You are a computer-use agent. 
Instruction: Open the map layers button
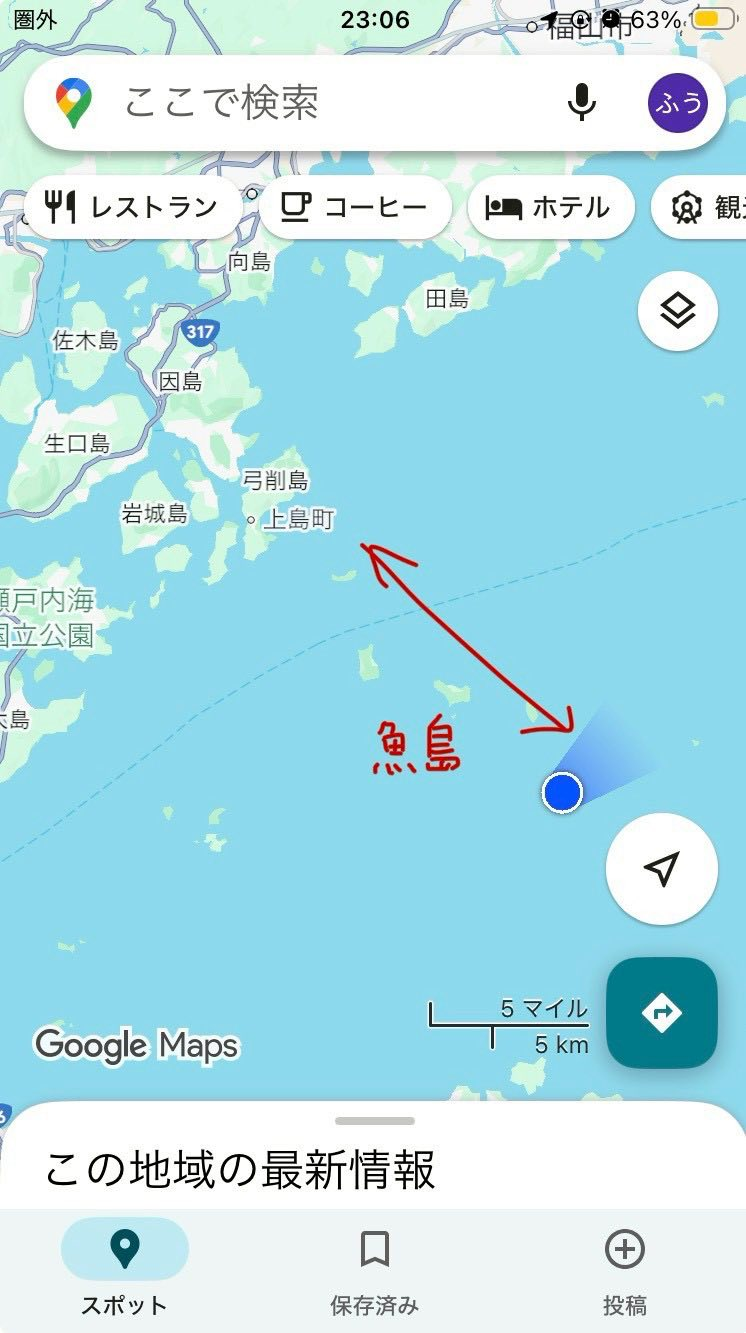click(x=678, y=311)
